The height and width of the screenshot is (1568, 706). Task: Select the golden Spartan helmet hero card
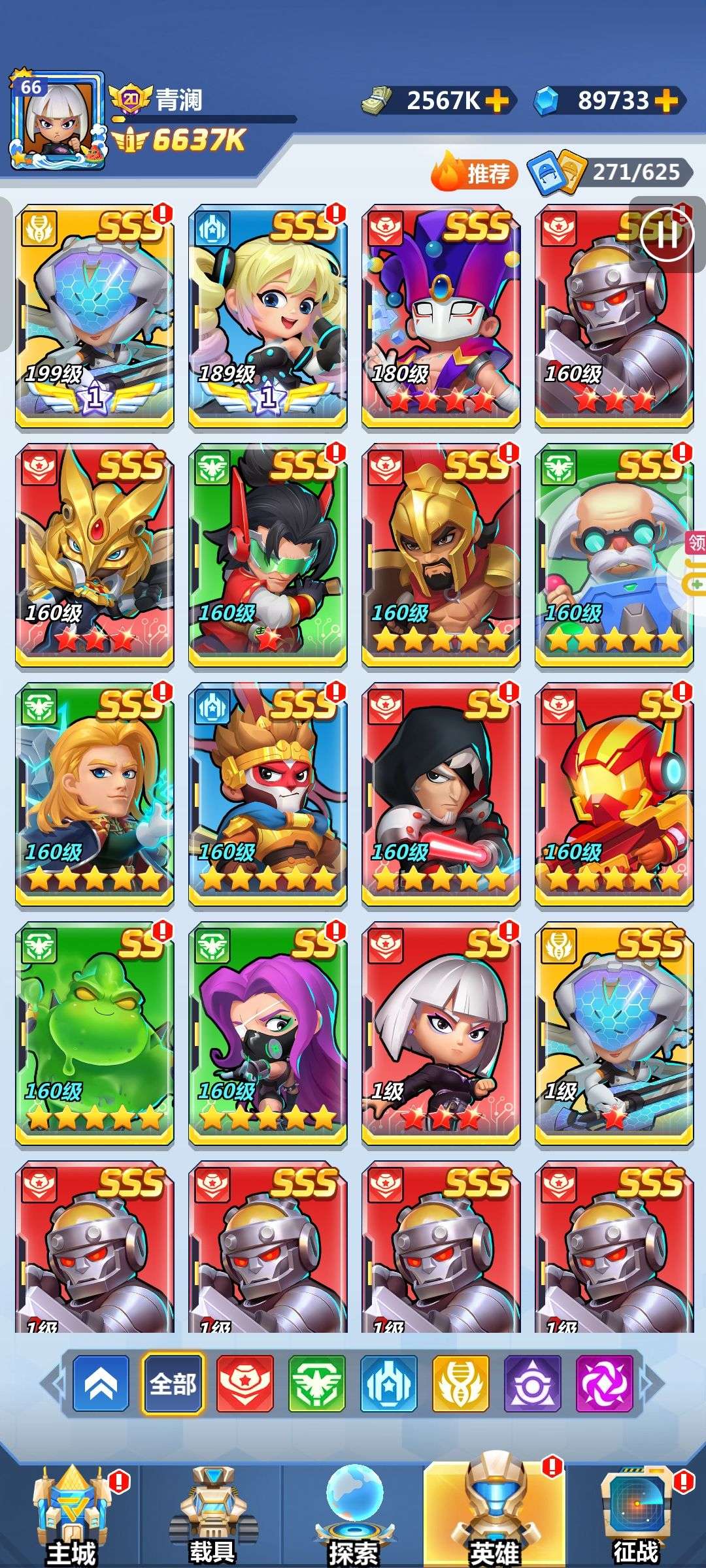tap(441, 556)
